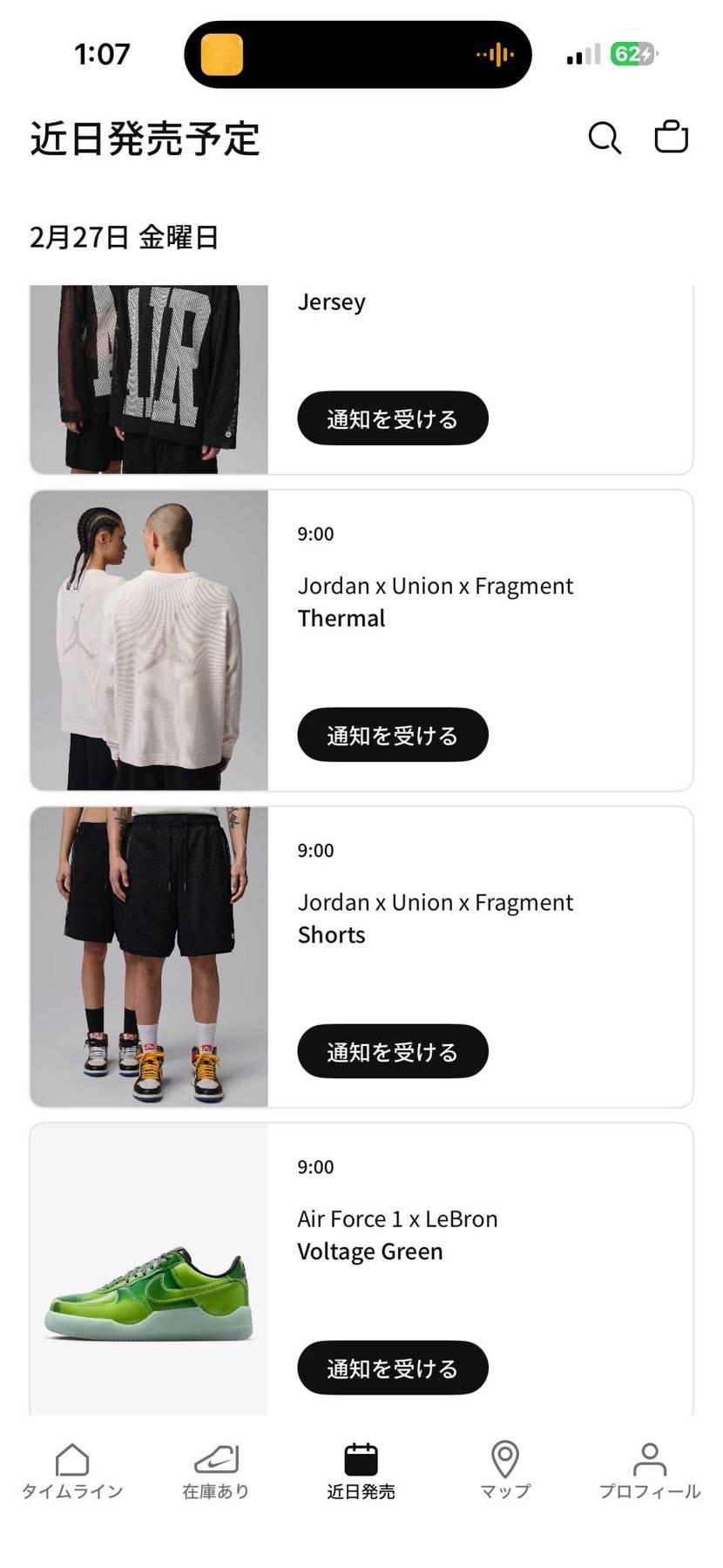Screen dimensions: 723x1568
Task: Open the Air Force 1 x LeBron listing
Action: click(x=397, y=1235)
